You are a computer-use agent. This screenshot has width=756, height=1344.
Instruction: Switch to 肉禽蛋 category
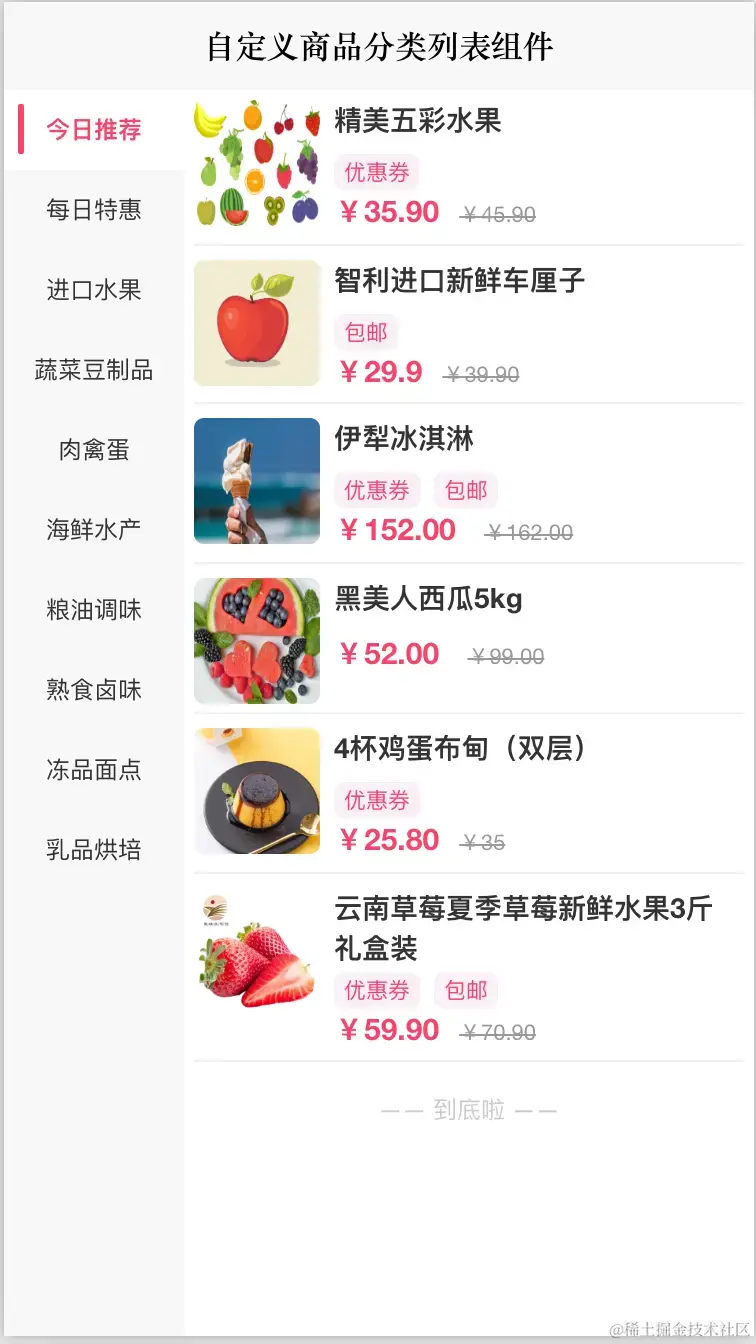[94, 450]
